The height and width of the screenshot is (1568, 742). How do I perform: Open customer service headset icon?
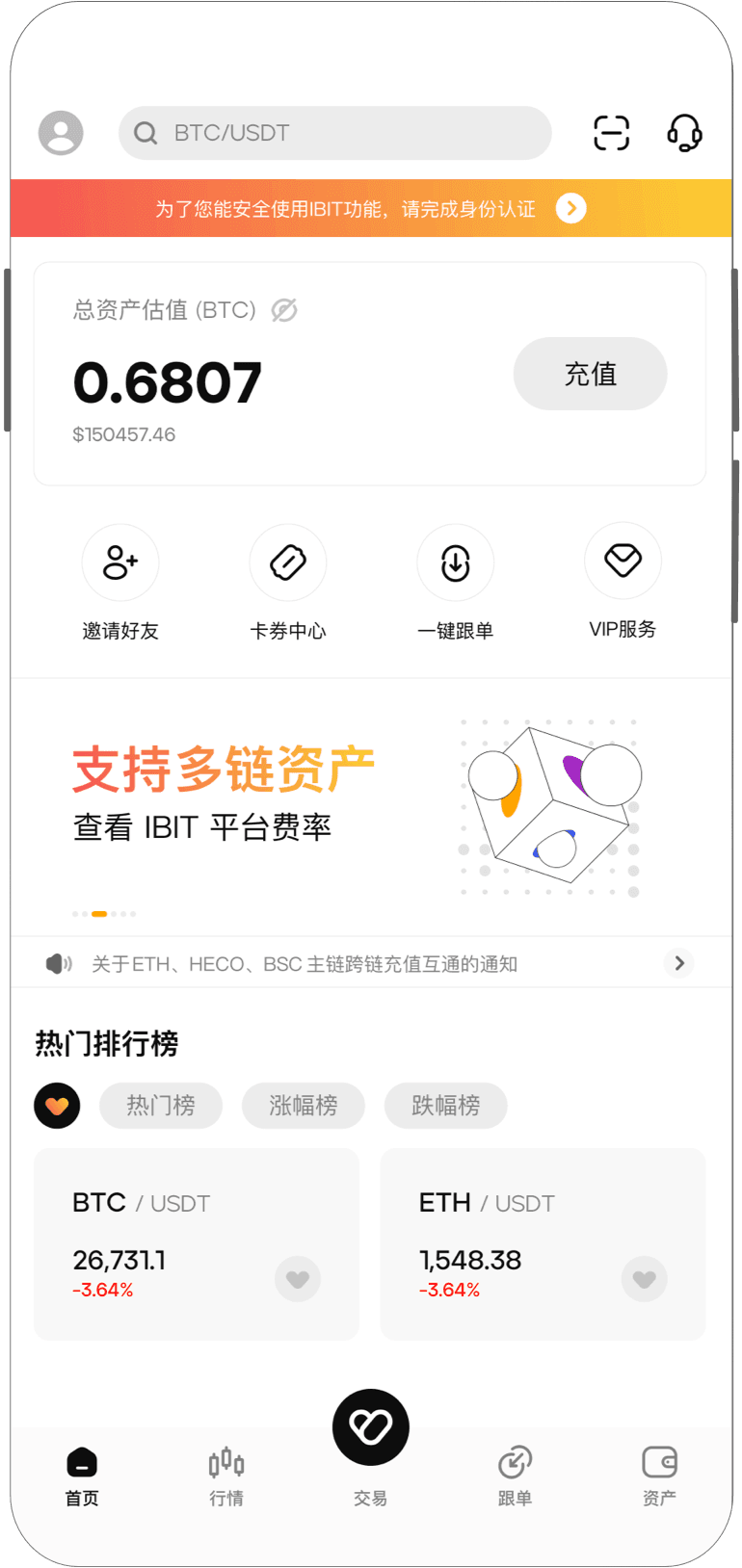[x=684, y=133]
